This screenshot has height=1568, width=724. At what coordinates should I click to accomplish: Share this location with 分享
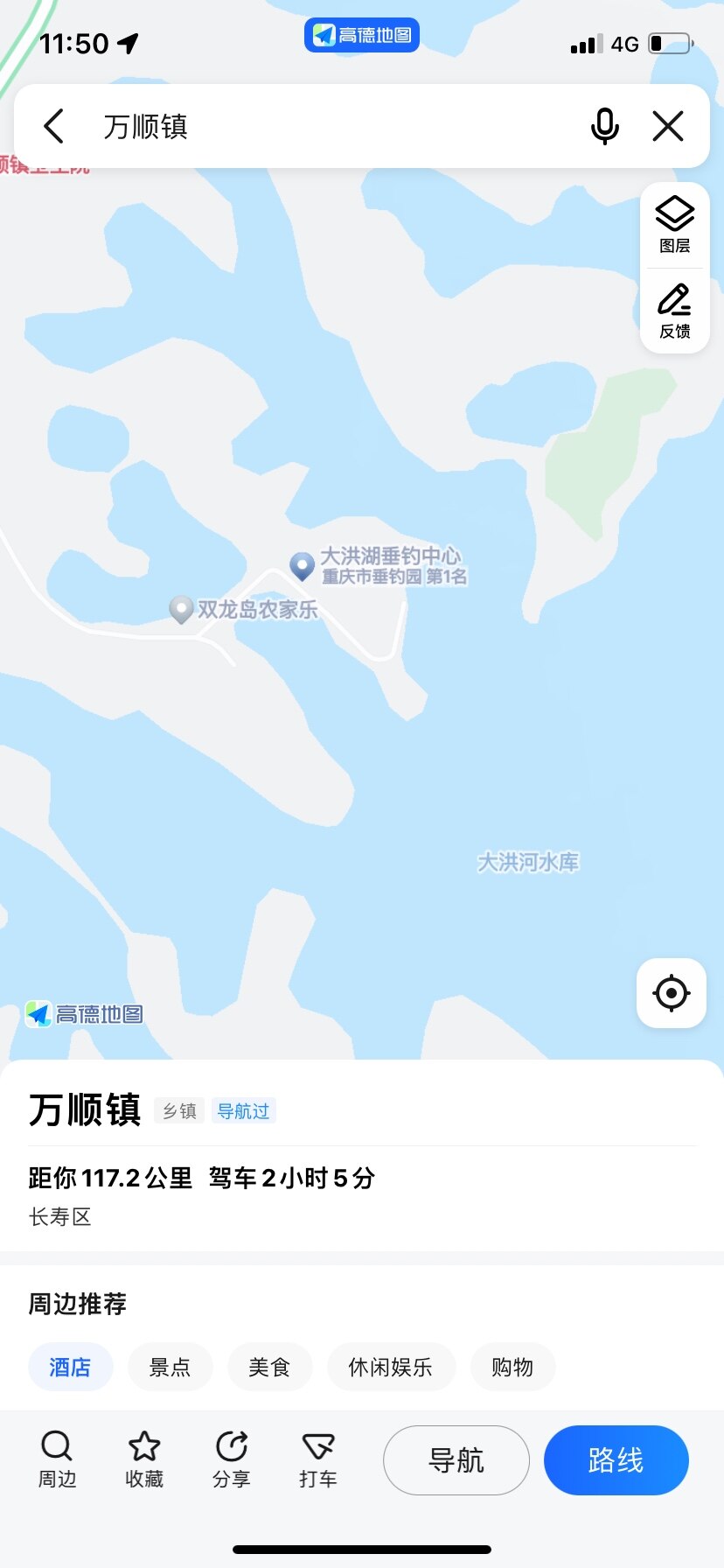pos(232,1459)
